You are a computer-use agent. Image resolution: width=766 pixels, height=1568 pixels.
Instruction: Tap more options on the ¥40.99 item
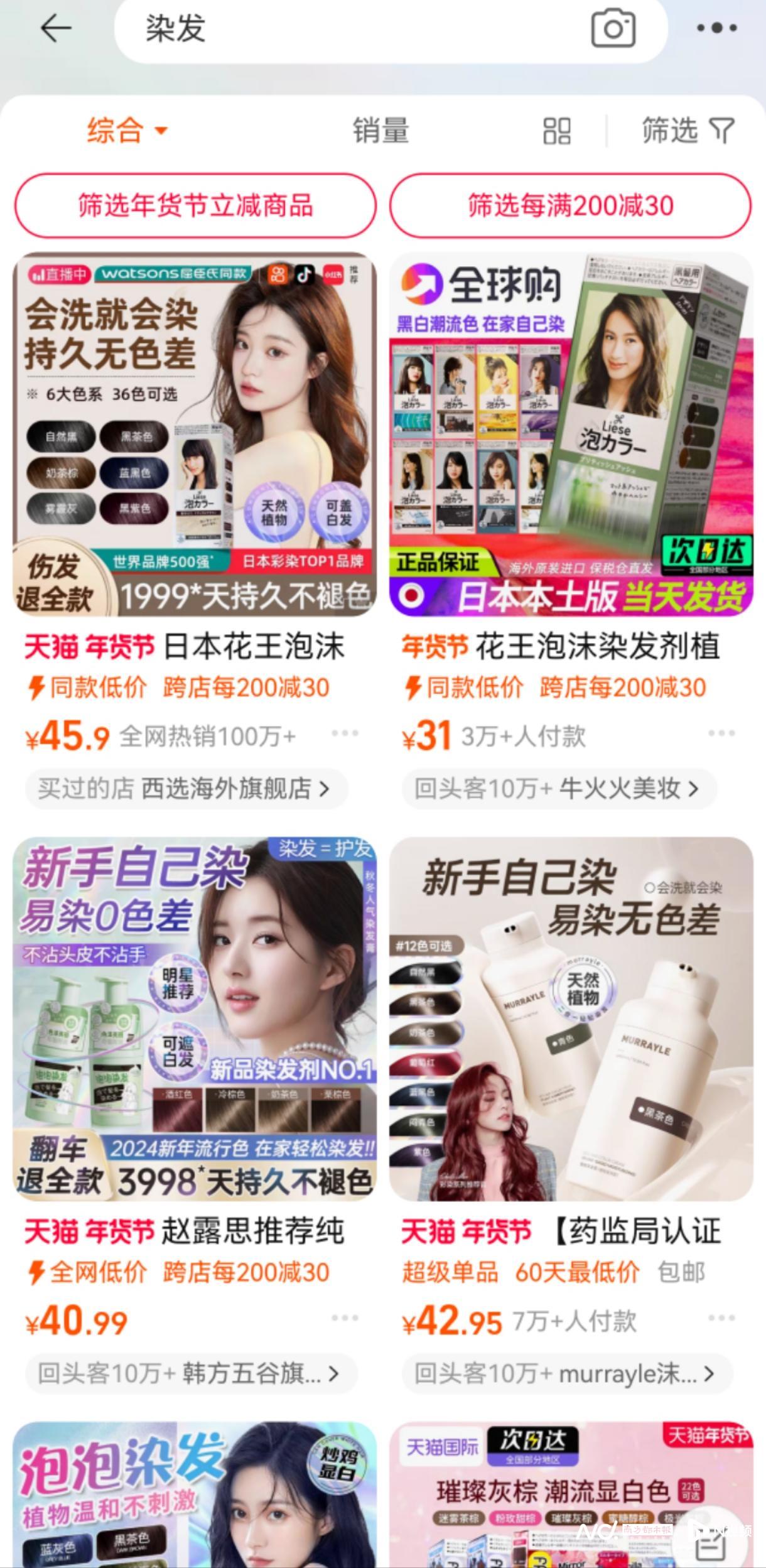pyautogui.click(x=345, y=1317)
